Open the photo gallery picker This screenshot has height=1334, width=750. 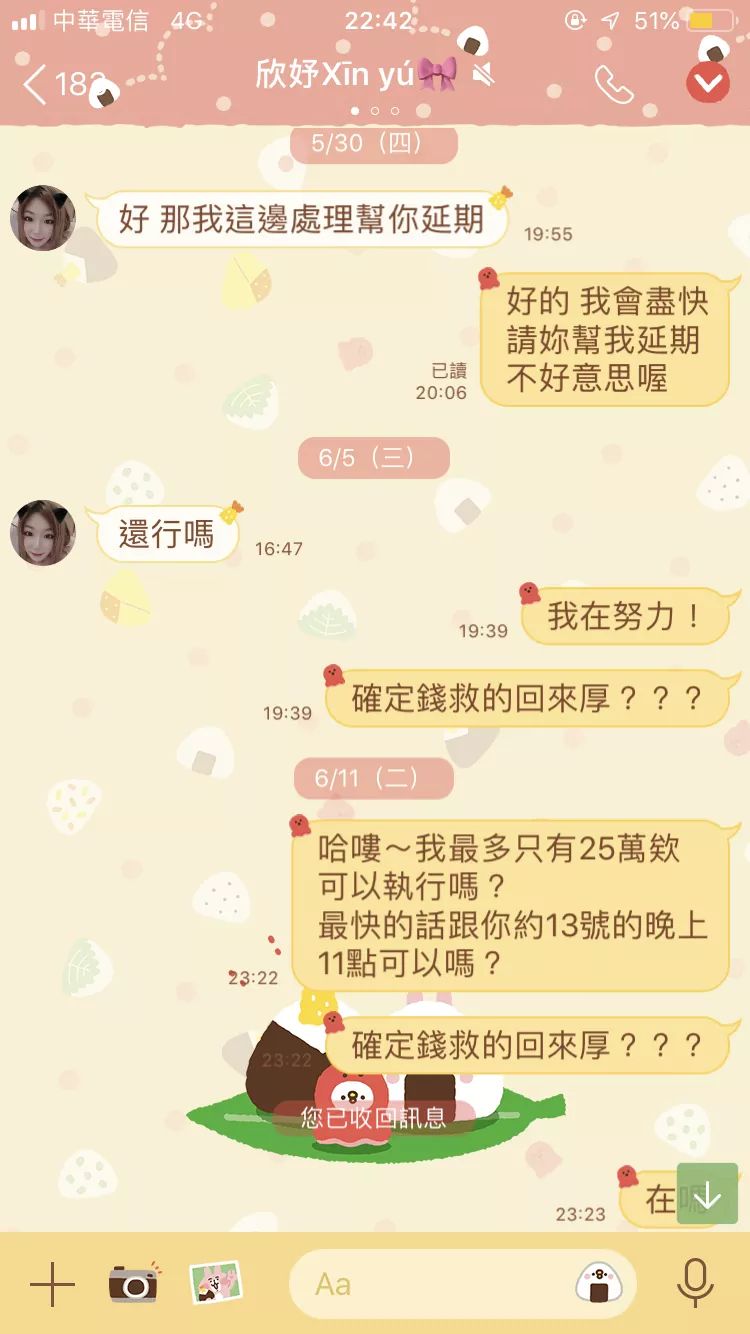click(216, 1282)
